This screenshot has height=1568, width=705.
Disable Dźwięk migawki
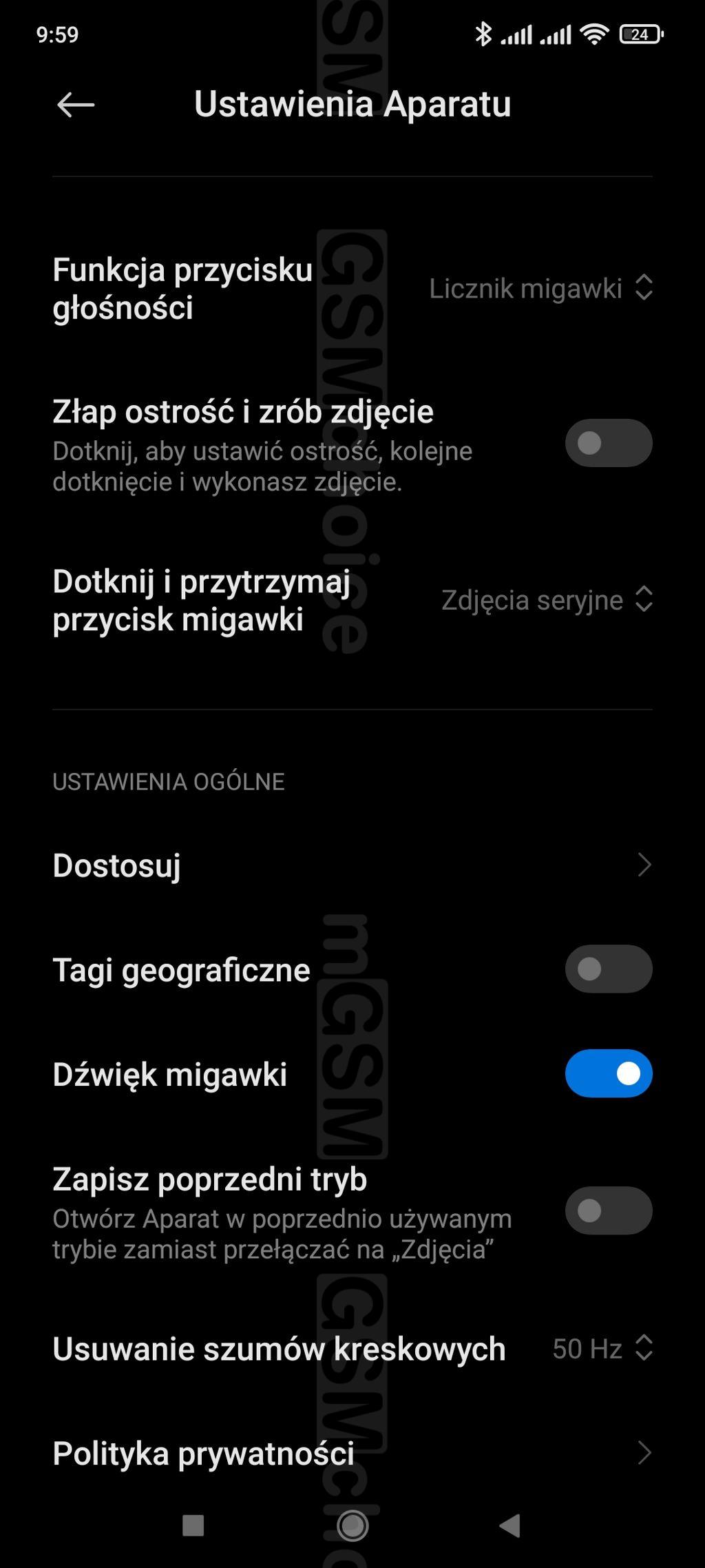[608, 1073]
